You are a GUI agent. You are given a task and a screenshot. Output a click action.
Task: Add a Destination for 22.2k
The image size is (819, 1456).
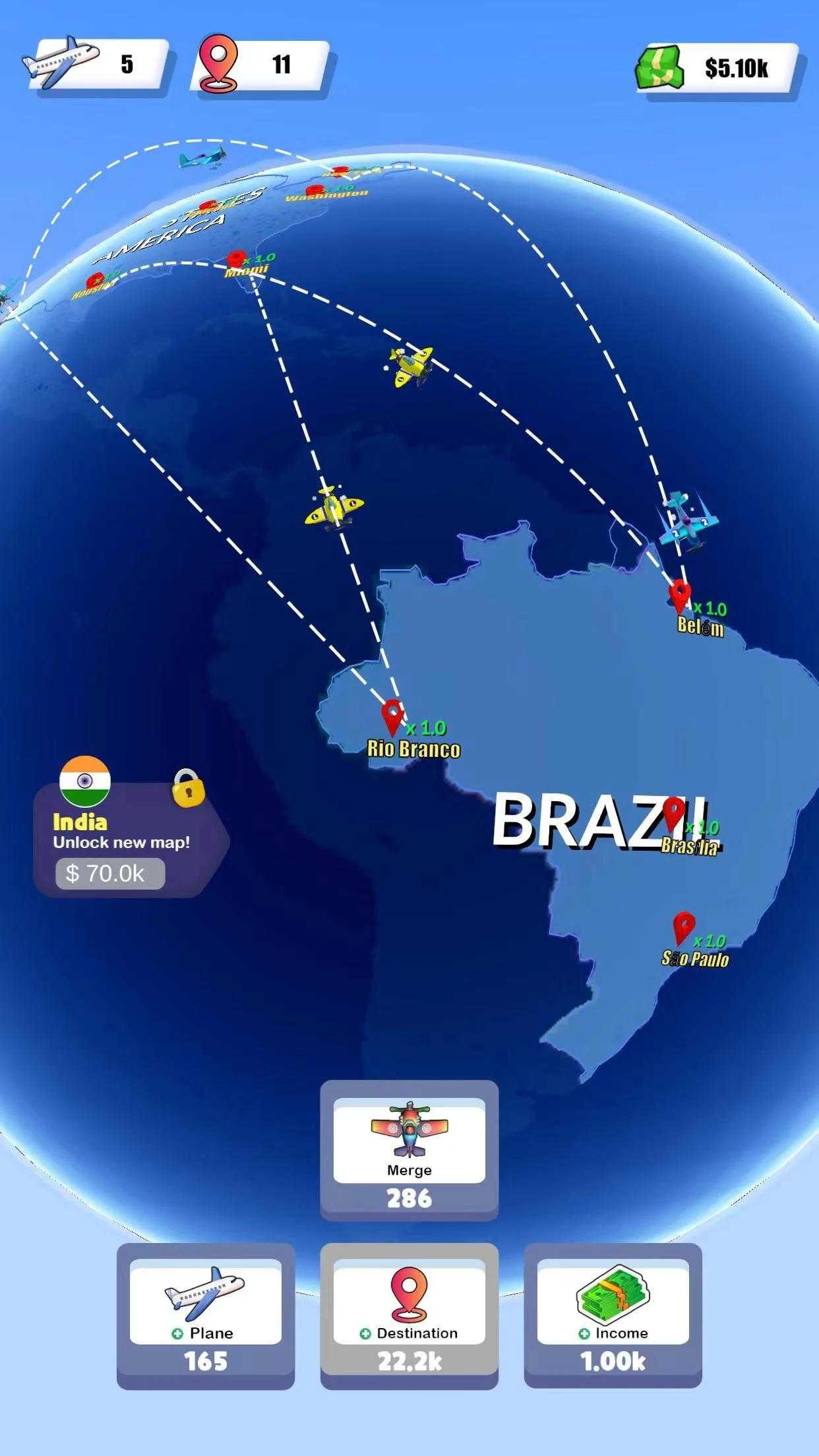(409, 1316)
